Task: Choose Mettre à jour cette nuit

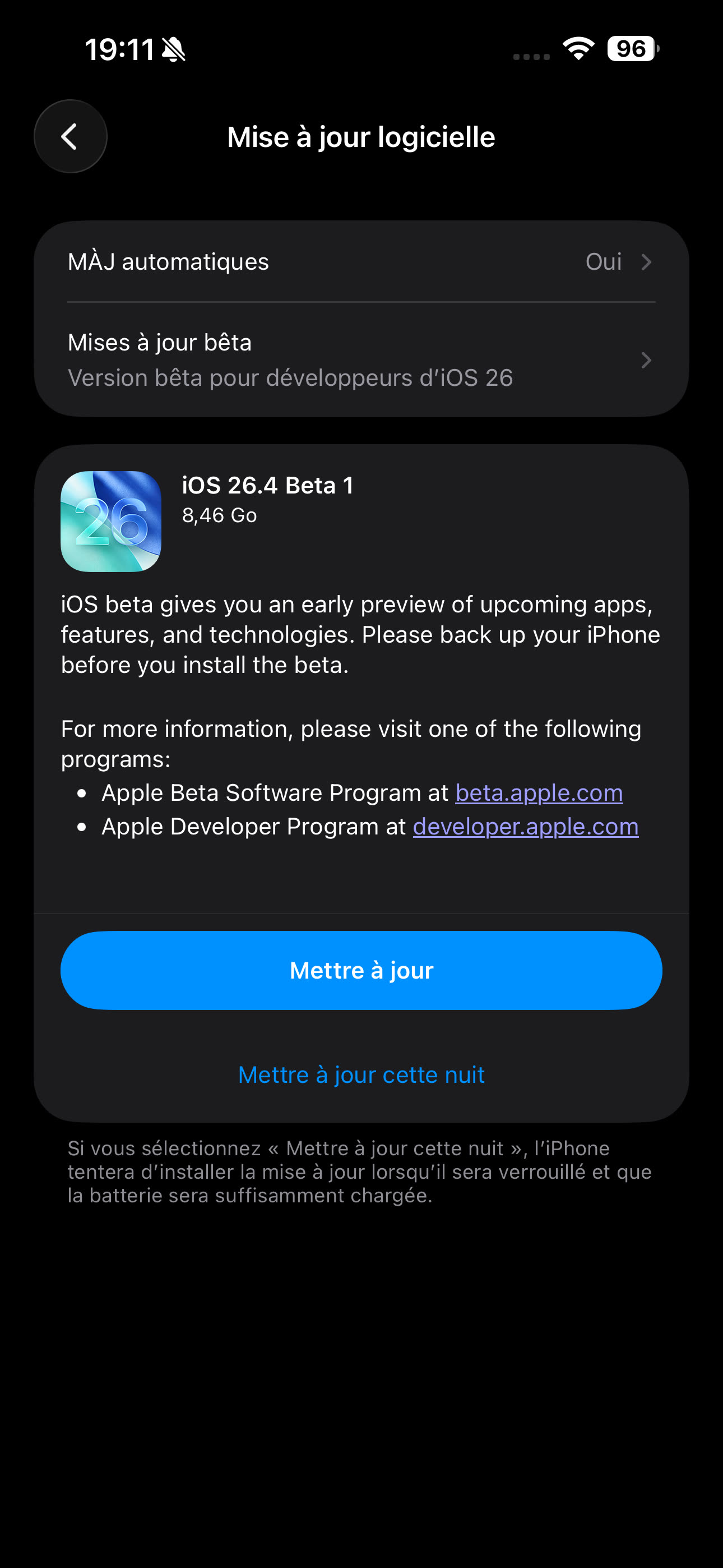Action: click(361, 1074)
